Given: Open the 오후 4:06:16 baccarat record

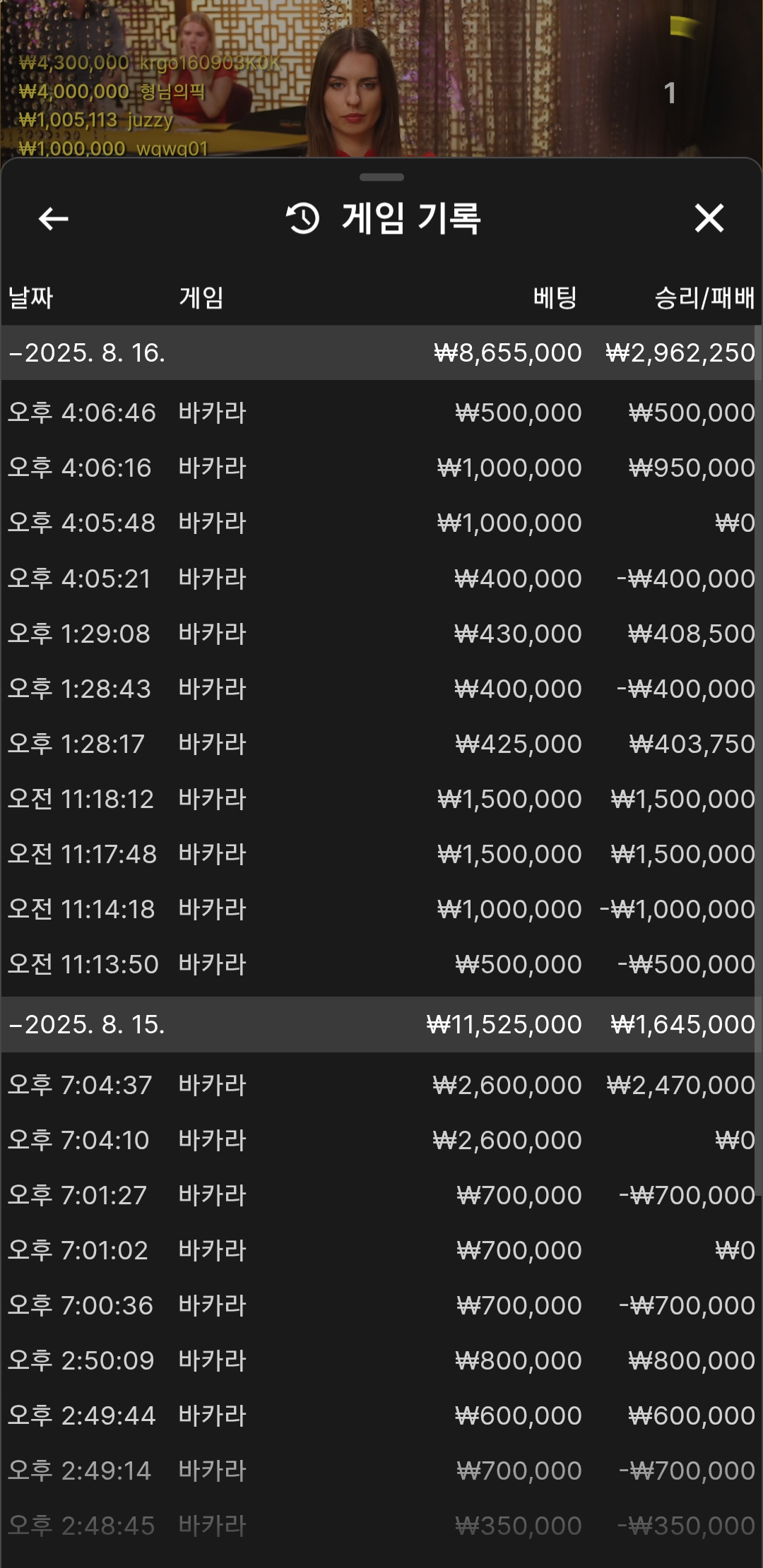Looking at the screenshot, I should click(x=381, y=468).
